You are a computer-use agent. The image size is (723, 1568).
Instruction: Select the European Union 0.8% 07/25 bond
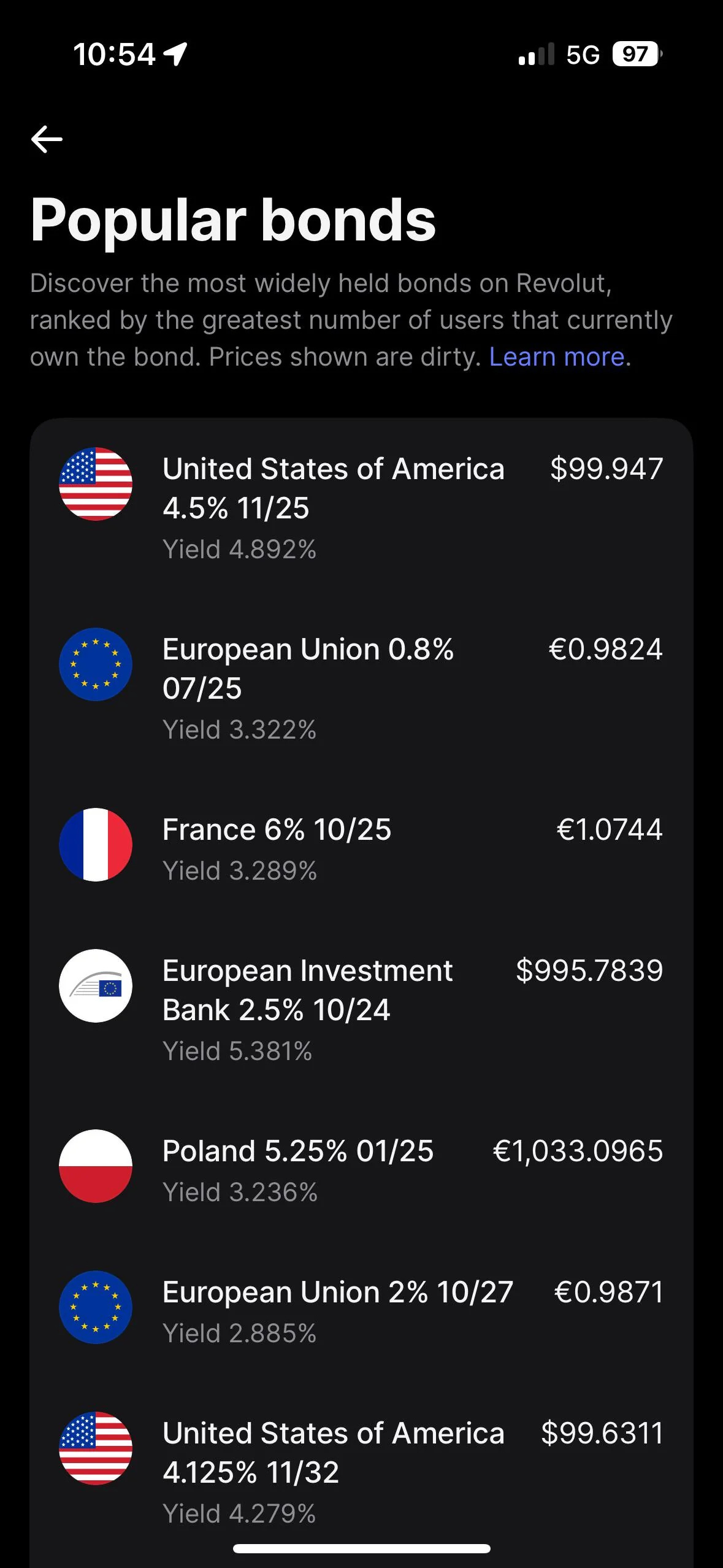361,688
